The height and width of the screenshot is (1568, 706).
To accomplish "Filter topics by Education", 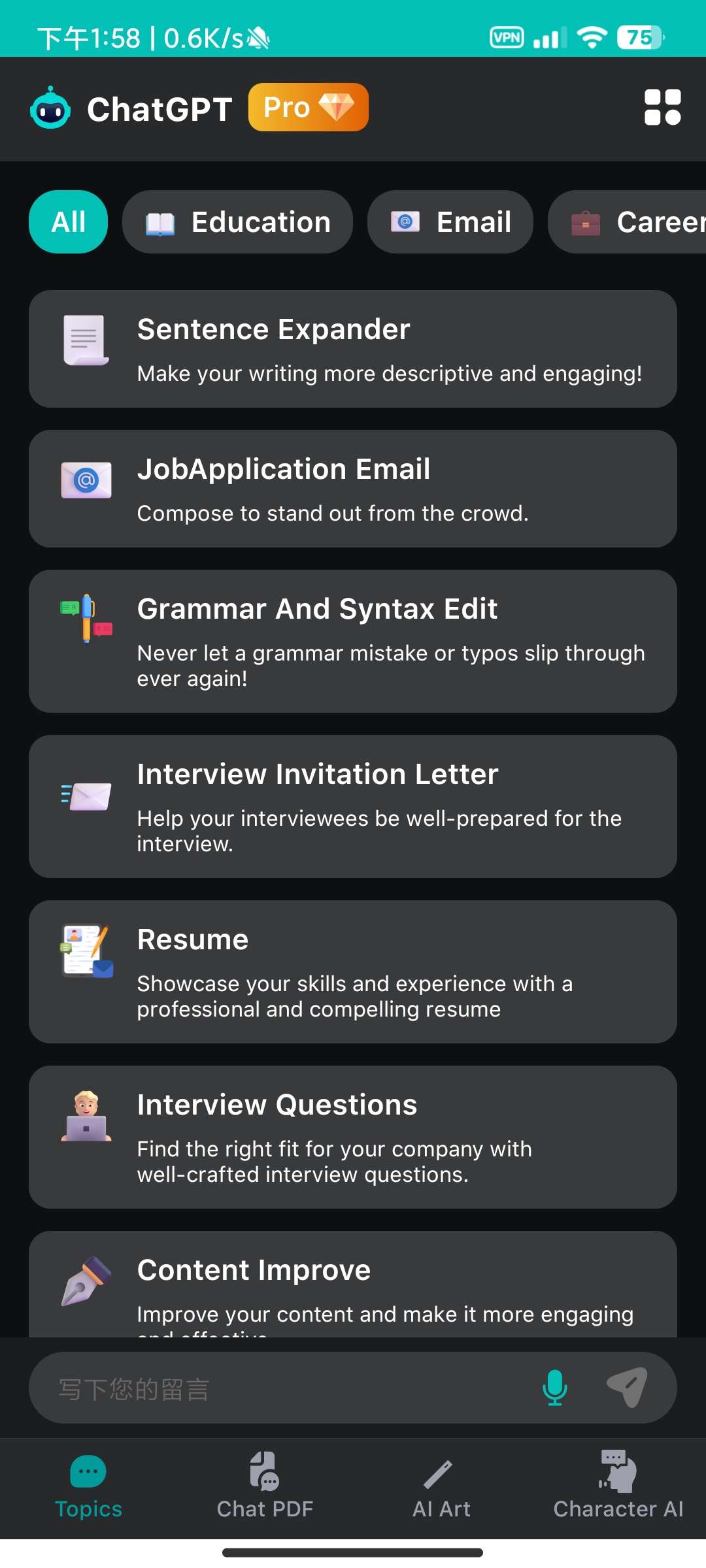I will 237,222.
